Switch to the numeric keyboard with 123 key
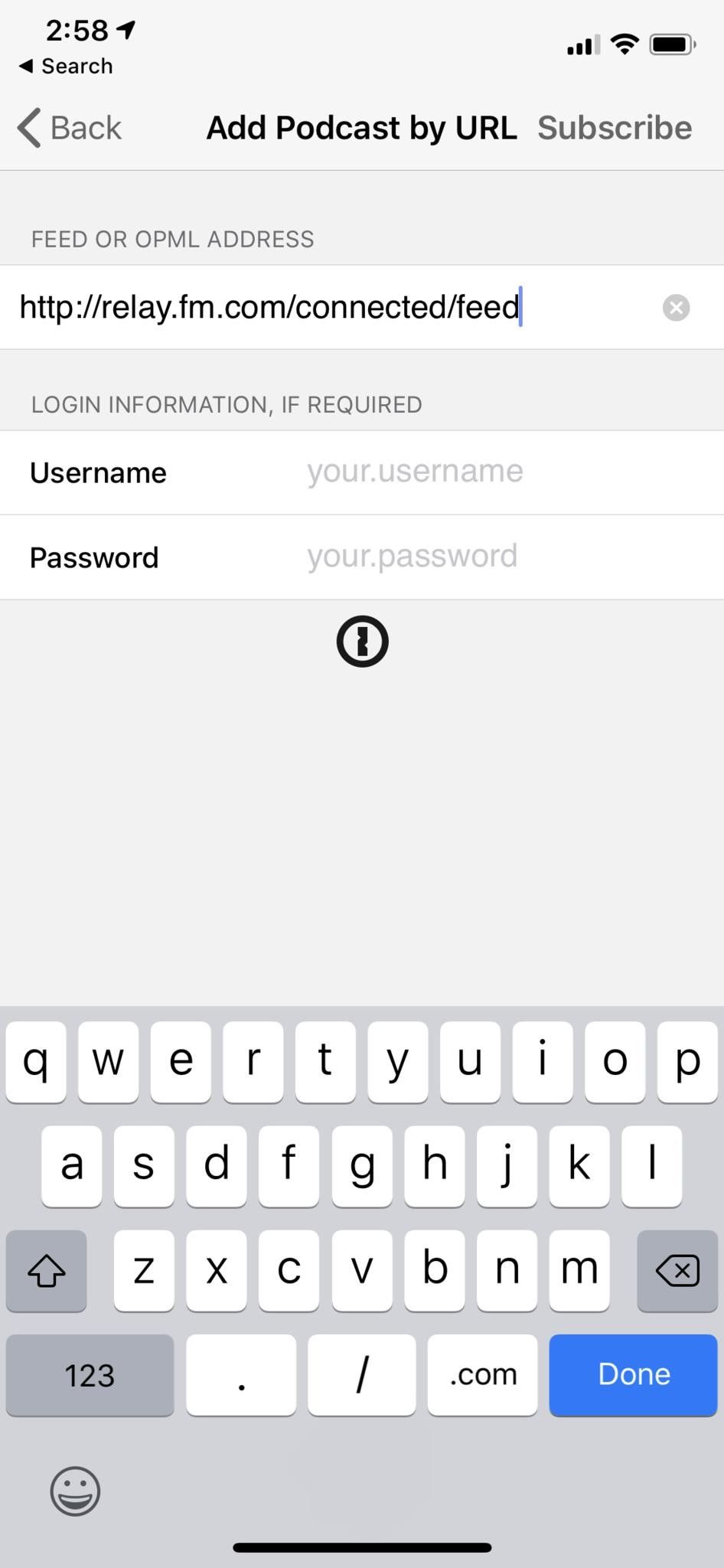Image resolution: width=724 pixels, height=1568 pixels. 89,1374
